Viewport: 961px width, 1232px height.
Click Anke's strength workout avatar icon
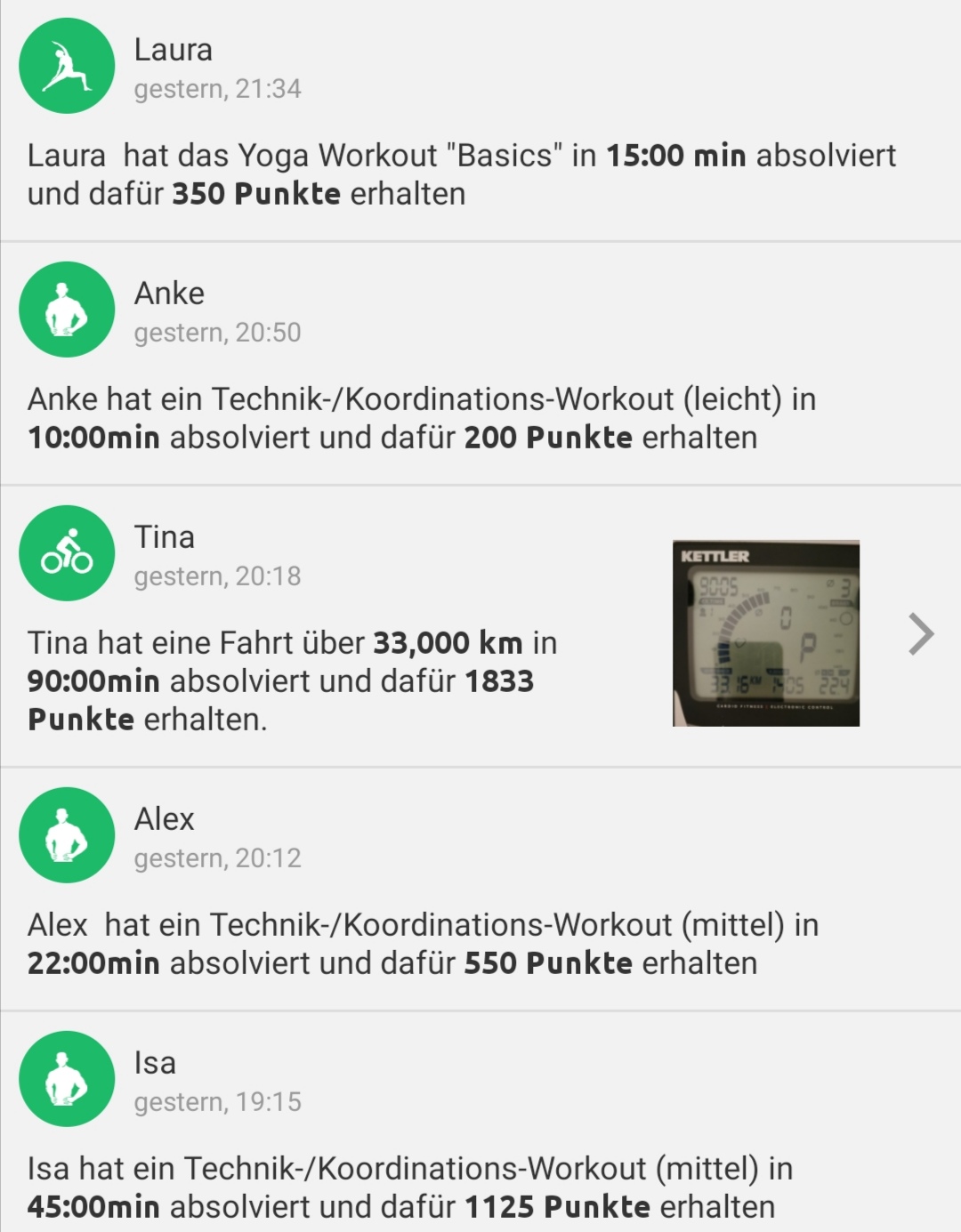click(66, 310)
